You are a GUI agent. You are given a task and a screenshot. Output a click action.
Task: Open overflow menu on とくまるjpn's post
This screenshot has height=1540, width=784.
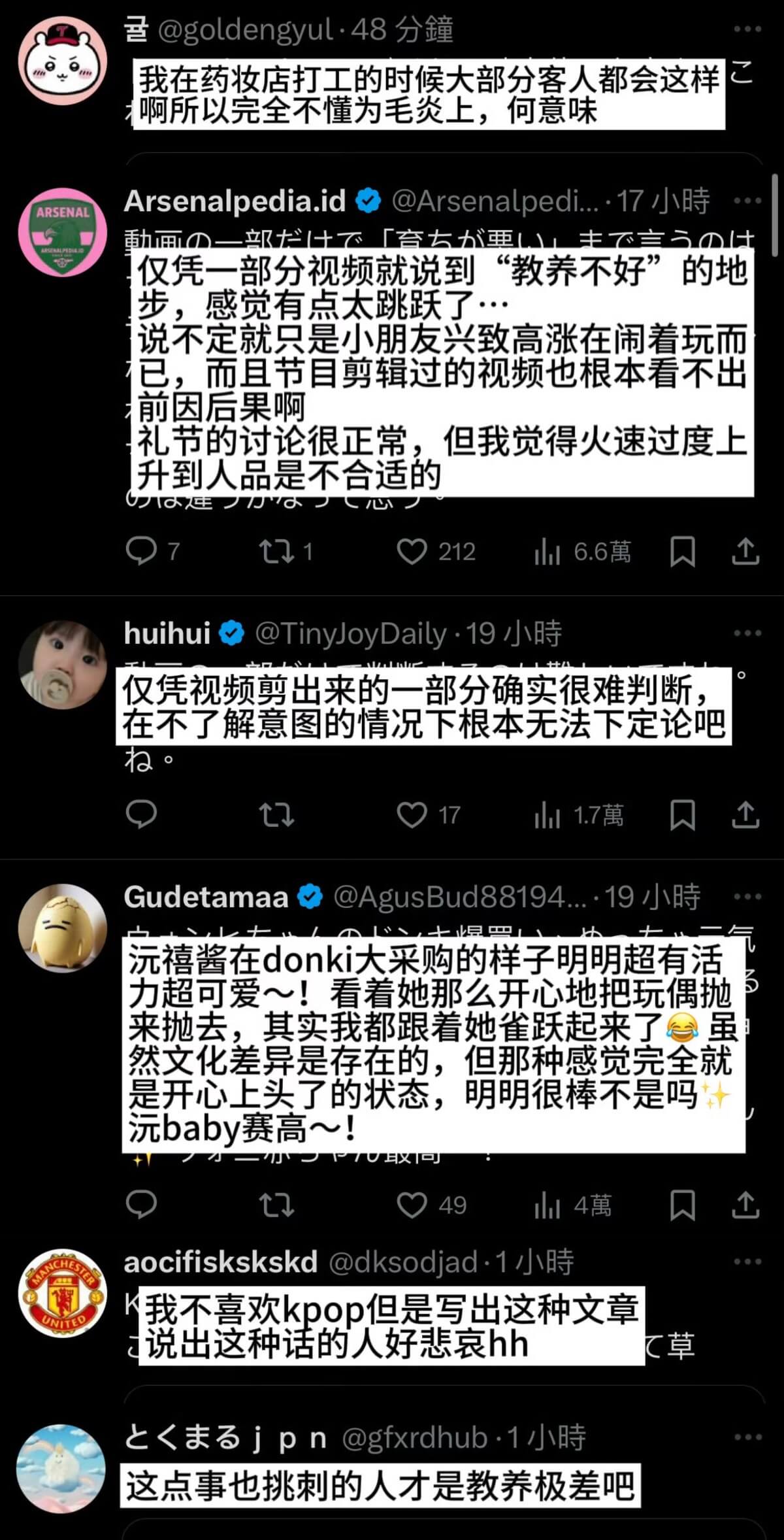coord(747,1437)
